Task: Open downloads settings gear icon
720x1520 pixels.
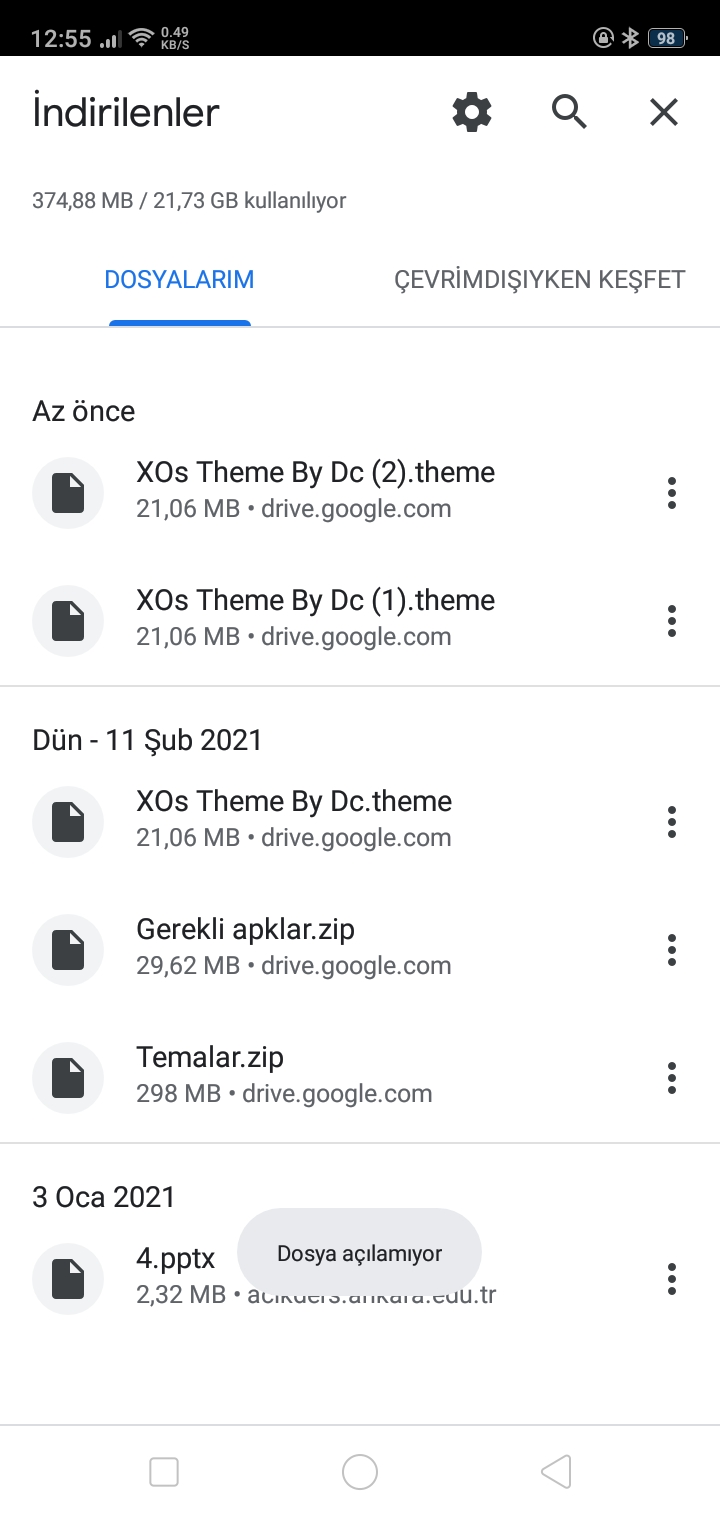Action: pos(472,112)
